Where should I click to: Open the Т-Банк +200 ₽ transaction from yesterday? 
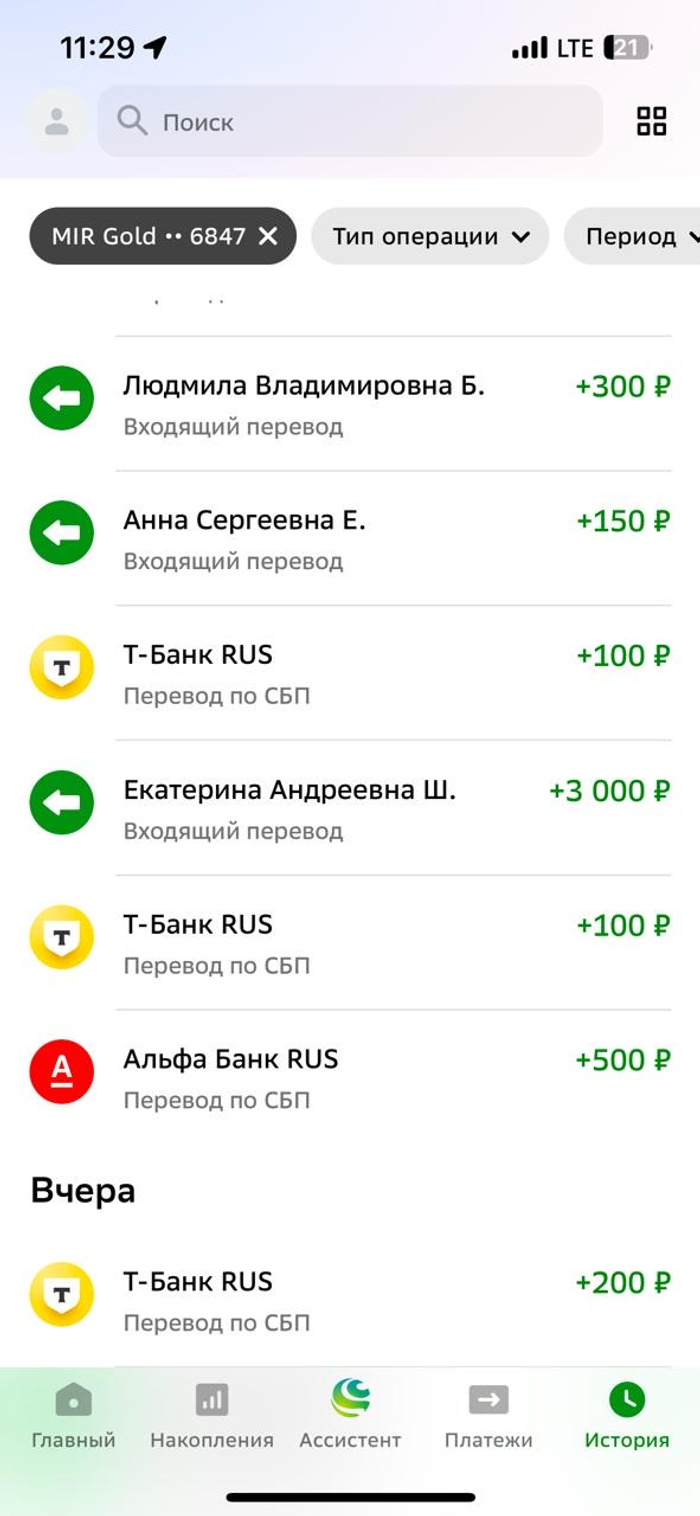click(350, 1300)
